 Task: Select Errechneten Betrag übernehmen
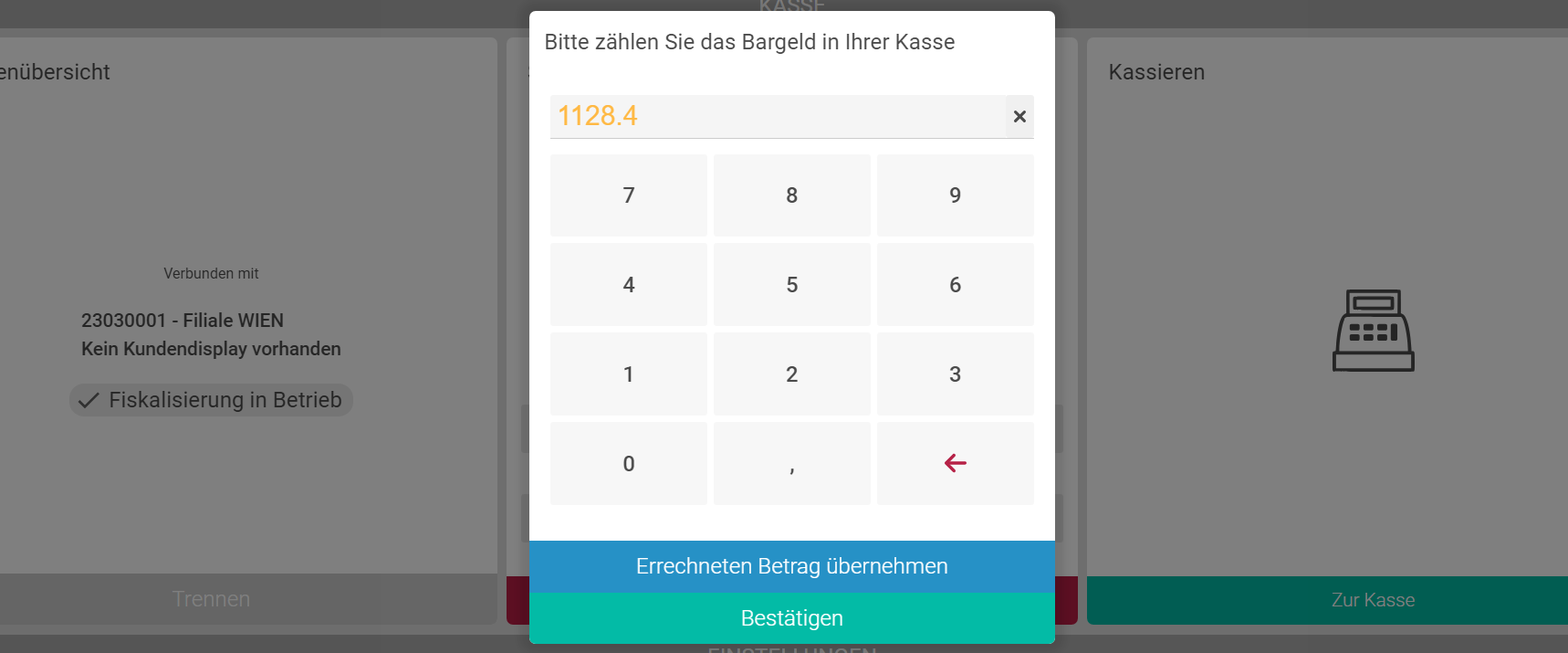click(x=791, y=566)
